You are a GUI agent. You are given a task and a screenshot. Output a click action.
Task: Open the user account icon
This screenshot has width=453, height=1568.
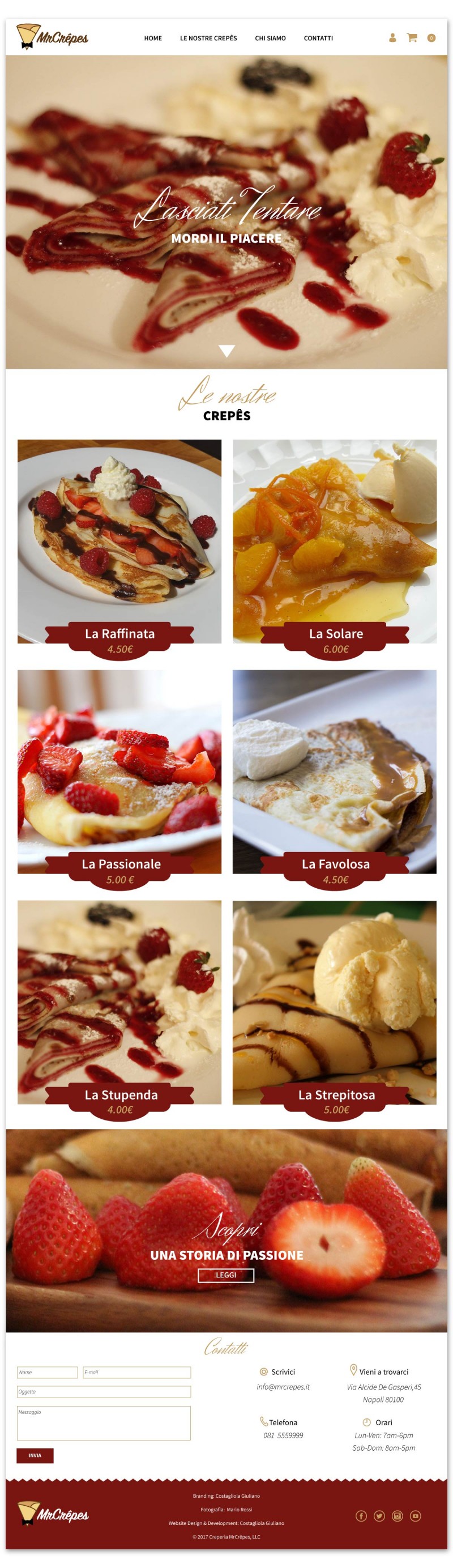click(392, 38)
